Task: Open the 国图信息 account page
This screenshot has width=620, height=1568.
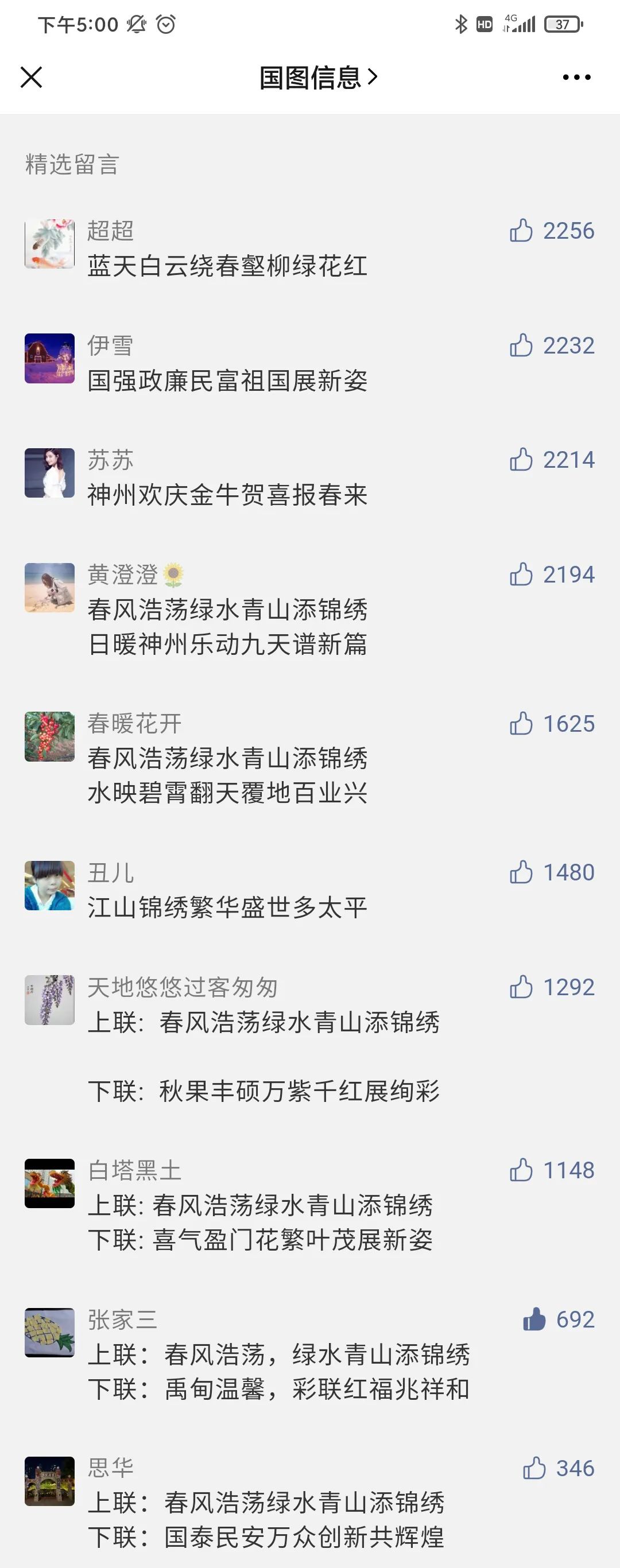Action: [318, 78]
